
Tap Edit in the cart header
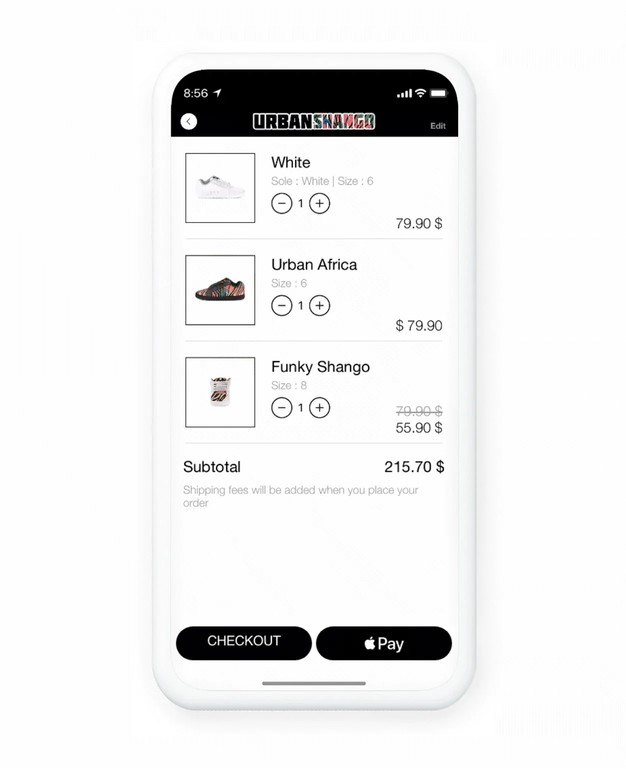point(438,126)
